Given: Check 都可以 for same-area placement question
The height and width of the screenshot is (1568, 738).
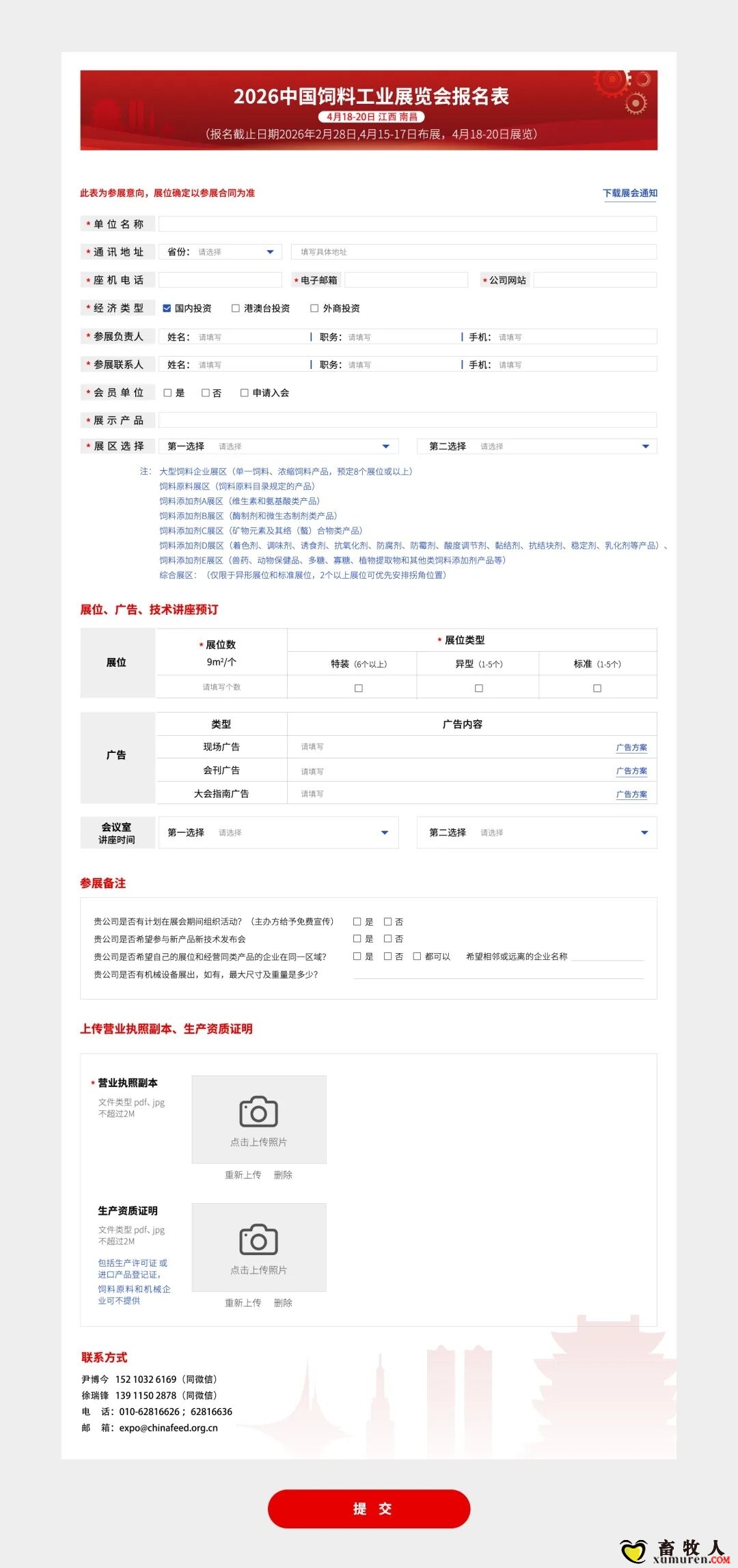Looking at the screenshot, I should click(417, 957).
